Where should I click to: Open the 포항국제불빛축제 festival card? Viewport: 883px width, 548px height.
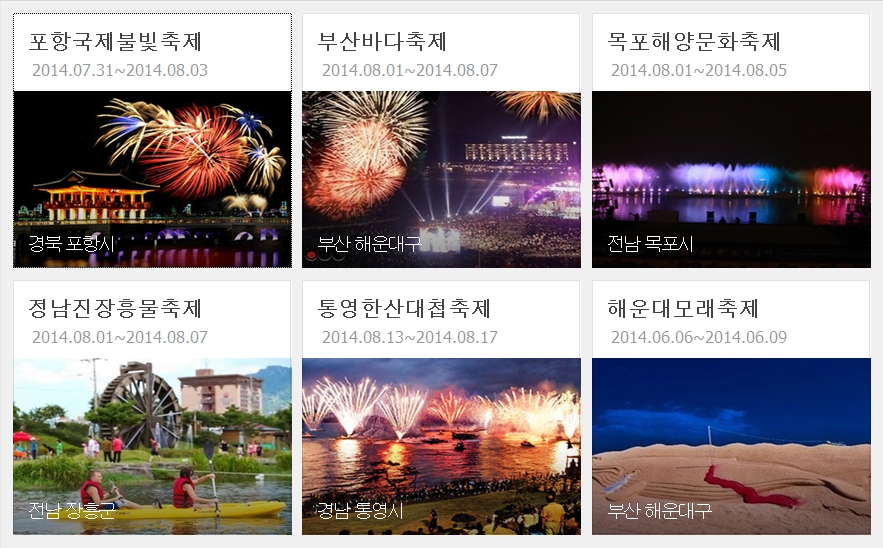click(152, 141)
